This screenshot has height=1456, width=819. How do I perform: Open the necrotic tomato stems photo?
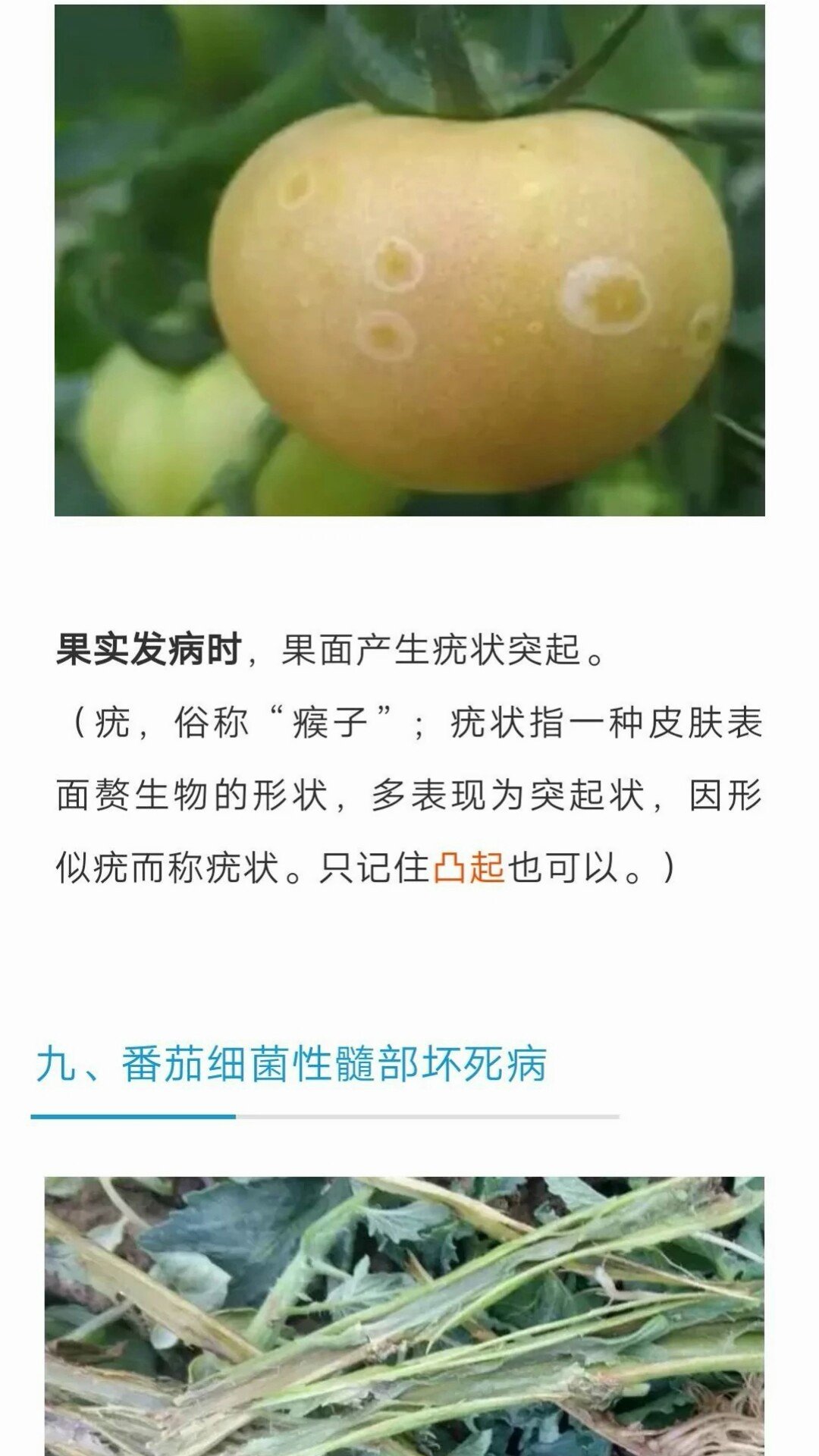click(x=404, y=1315)
